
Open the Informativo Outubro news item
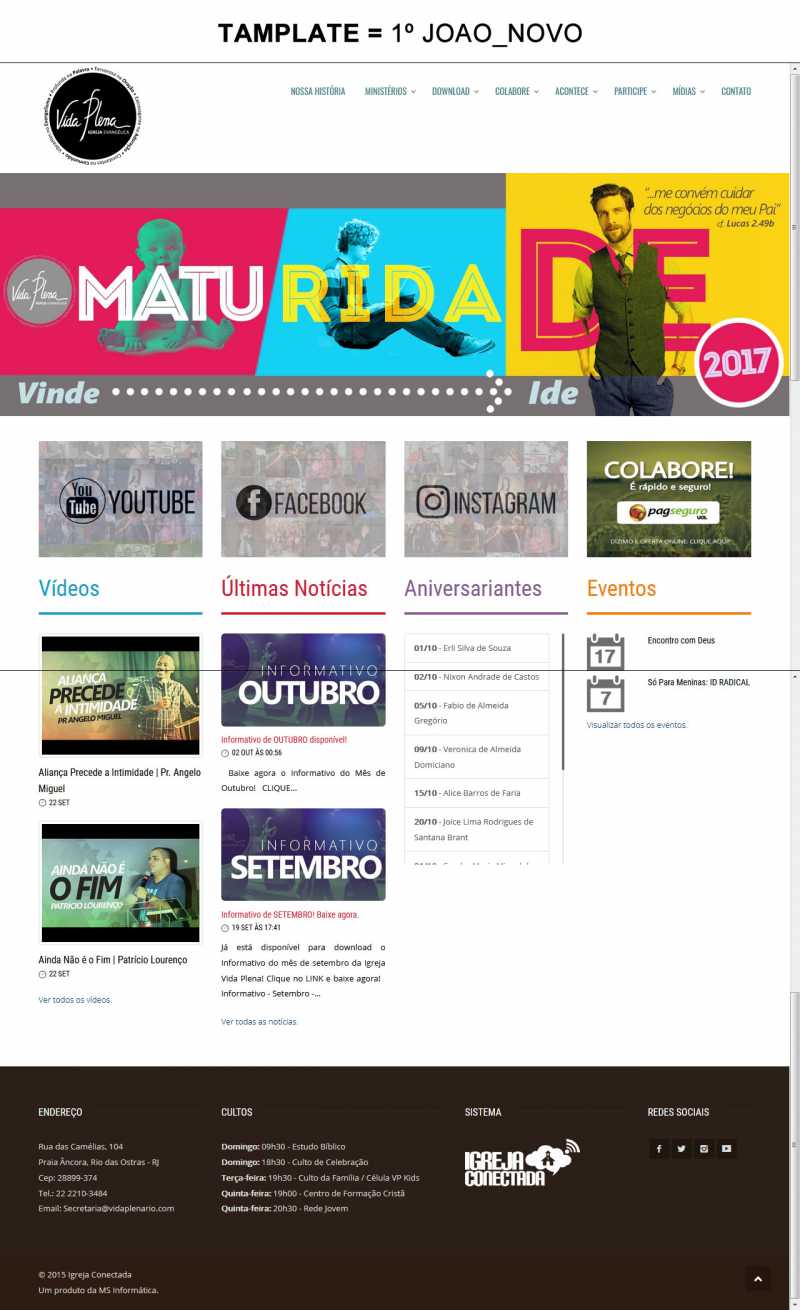pos(303,680)
